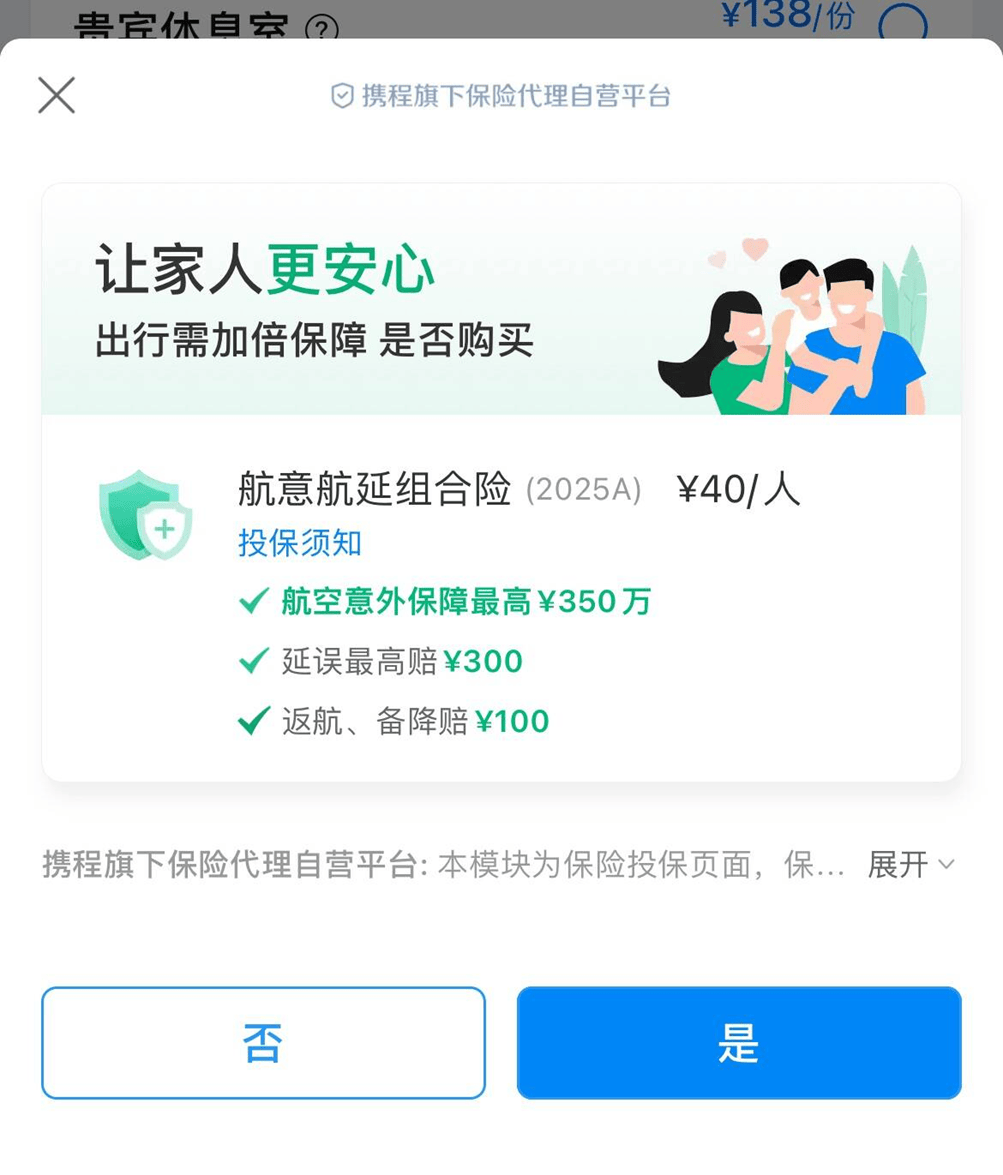Tap 是 to buy the insurance
1003x1175 pixels.
pos(738,1043)
